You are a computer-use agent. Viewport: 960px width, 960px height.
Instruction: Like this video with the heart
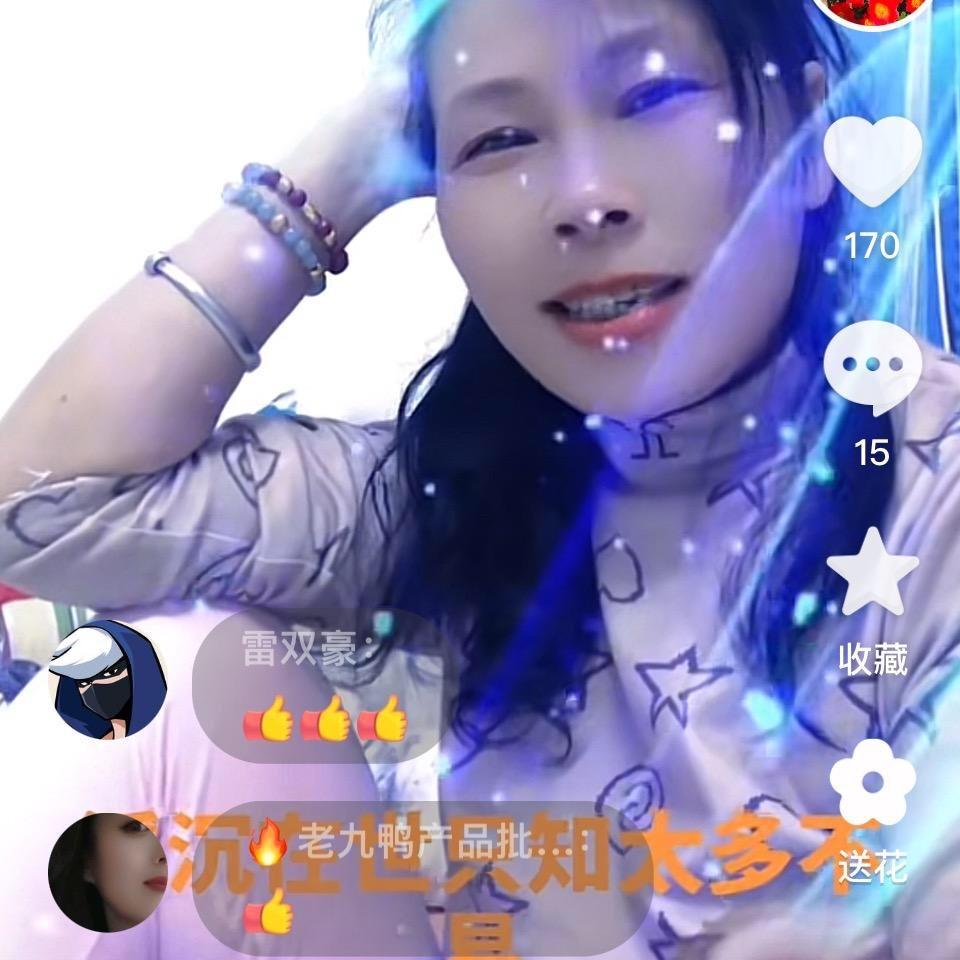point(872,162)
